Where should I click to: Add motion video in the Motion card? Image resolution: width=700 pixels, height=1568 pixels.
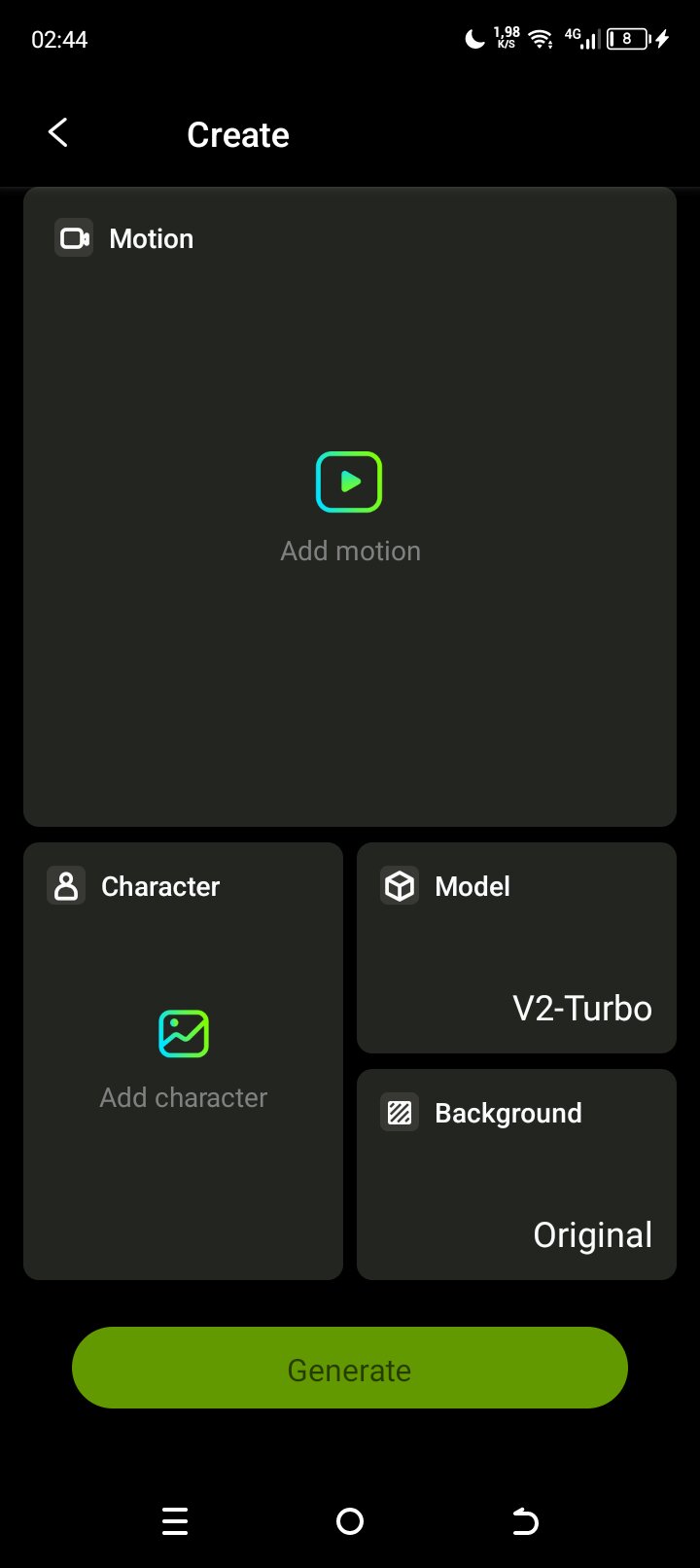point(350,507)
